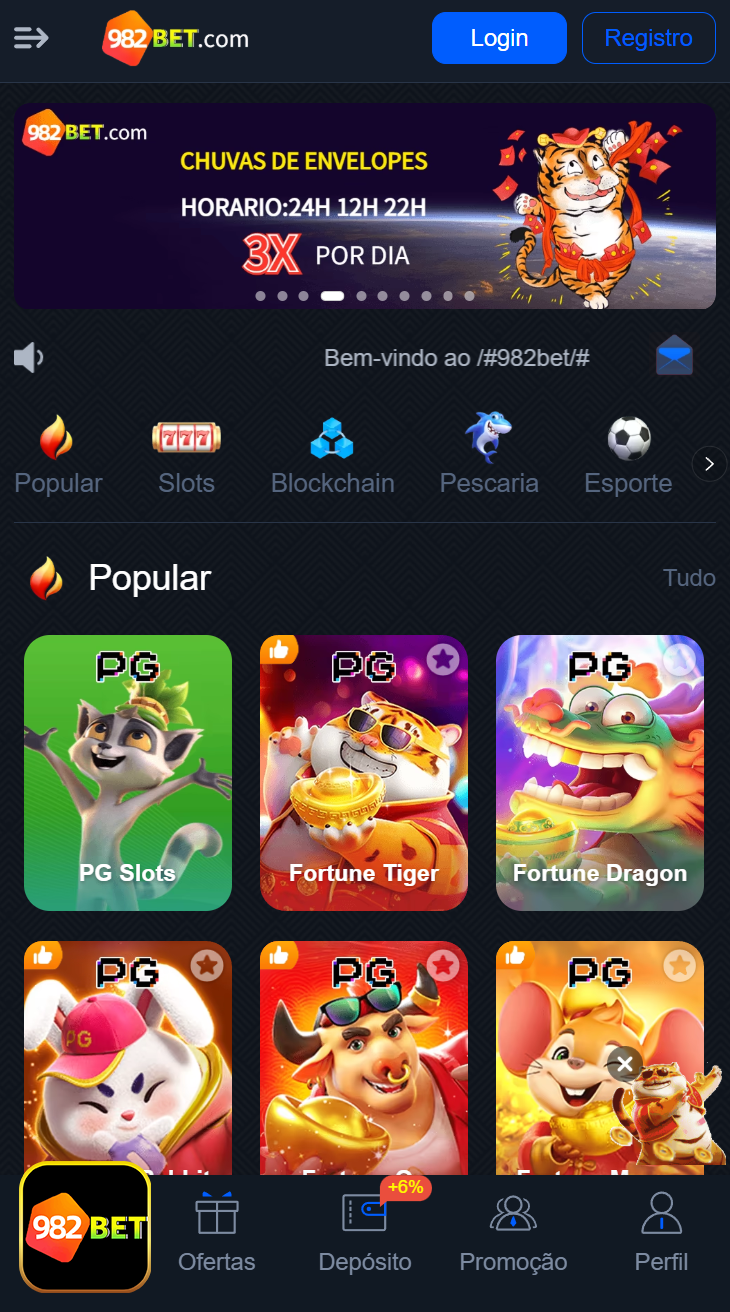Select the fourth carousel dot indicator
The image size is (730, 1312).
[333, 295]
